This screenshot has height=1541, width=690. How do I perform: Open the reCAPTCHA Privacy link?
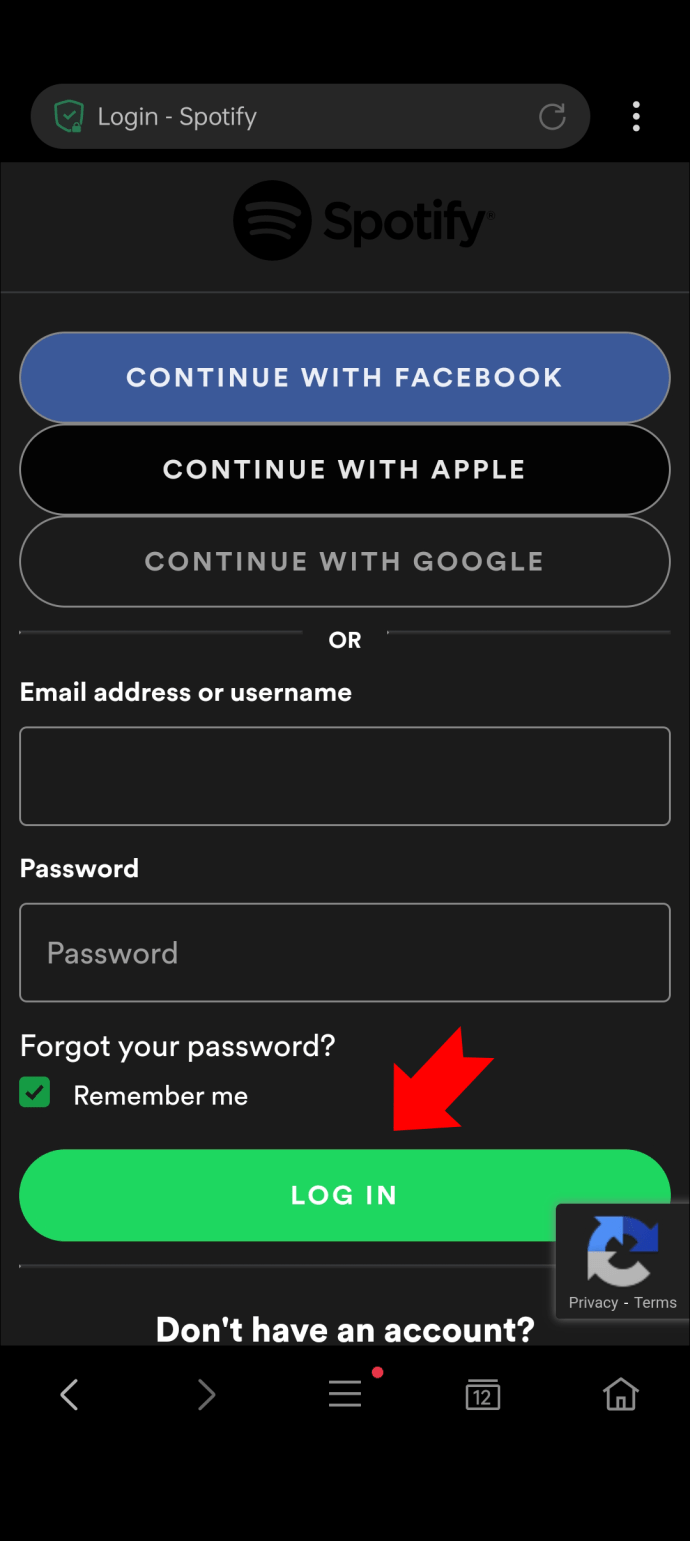click(593, 1302)
